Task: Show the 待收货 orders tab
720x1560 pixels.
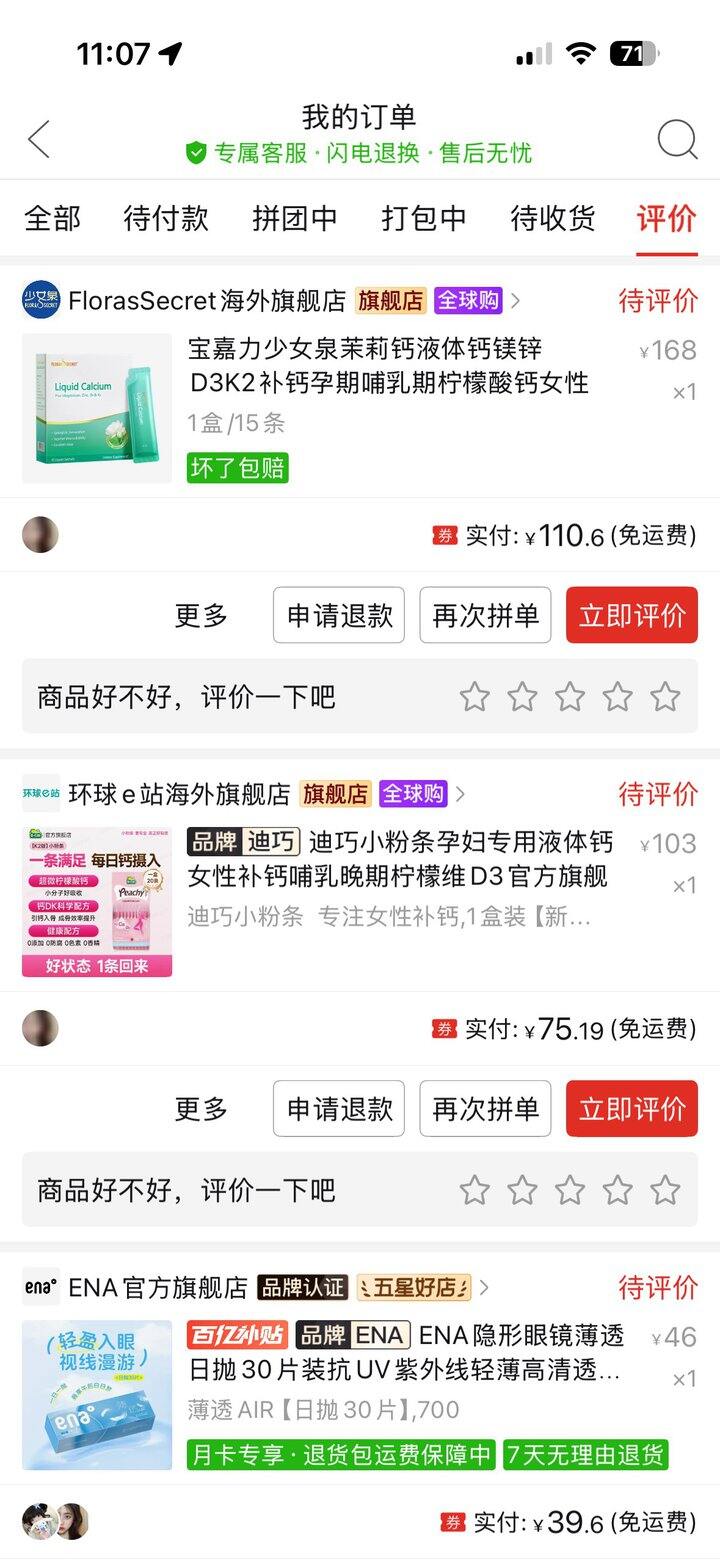Action: pos(553,218)
